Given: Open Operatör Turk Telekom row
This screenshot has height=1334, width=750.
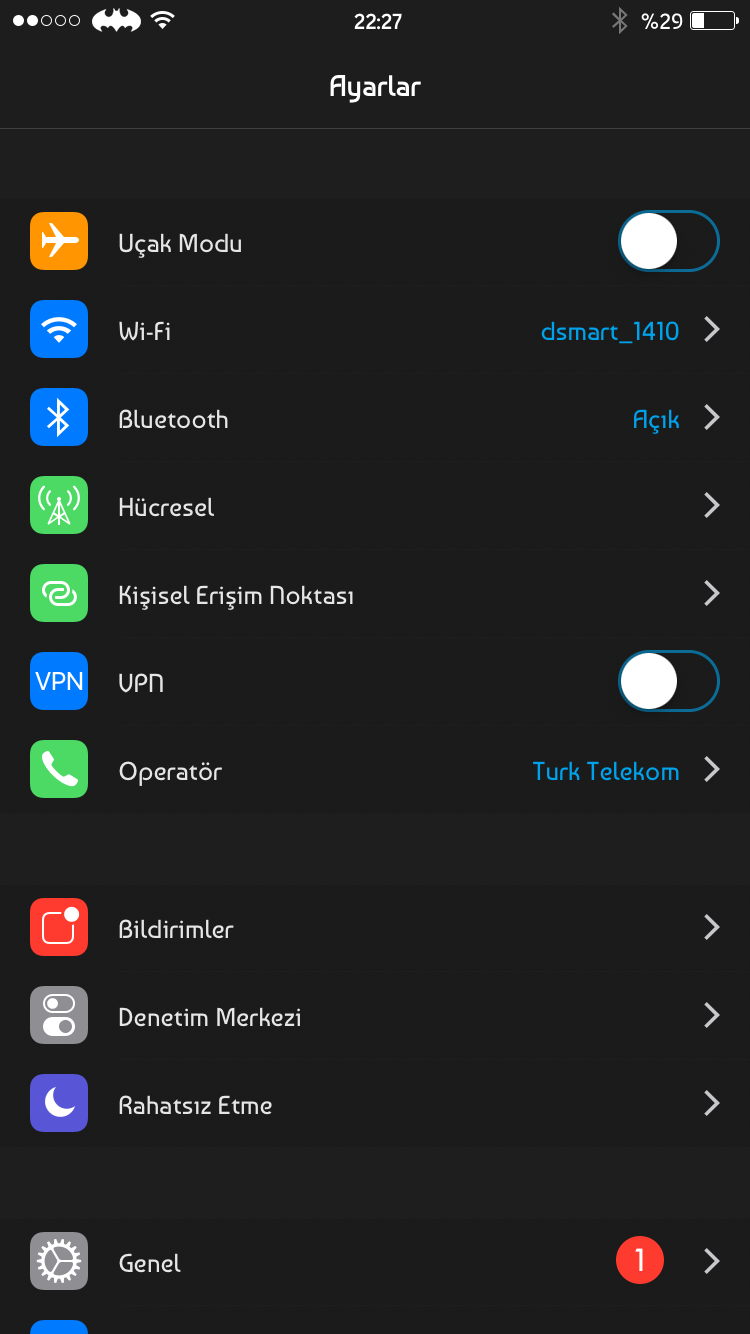Looking at the screenshot, I should click(375, 770).
